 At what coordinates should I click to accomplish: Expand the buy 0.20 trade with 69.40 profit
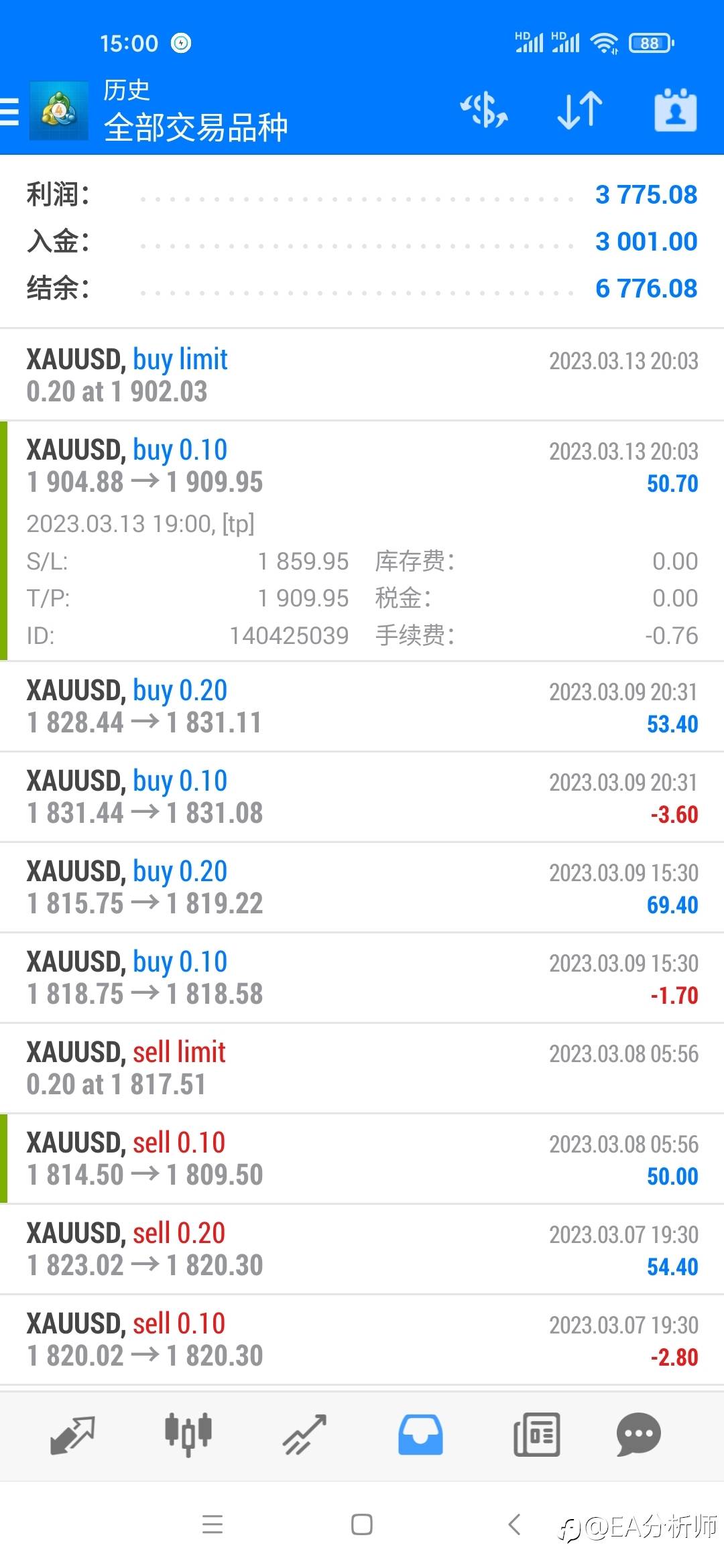tap(362, 888)
